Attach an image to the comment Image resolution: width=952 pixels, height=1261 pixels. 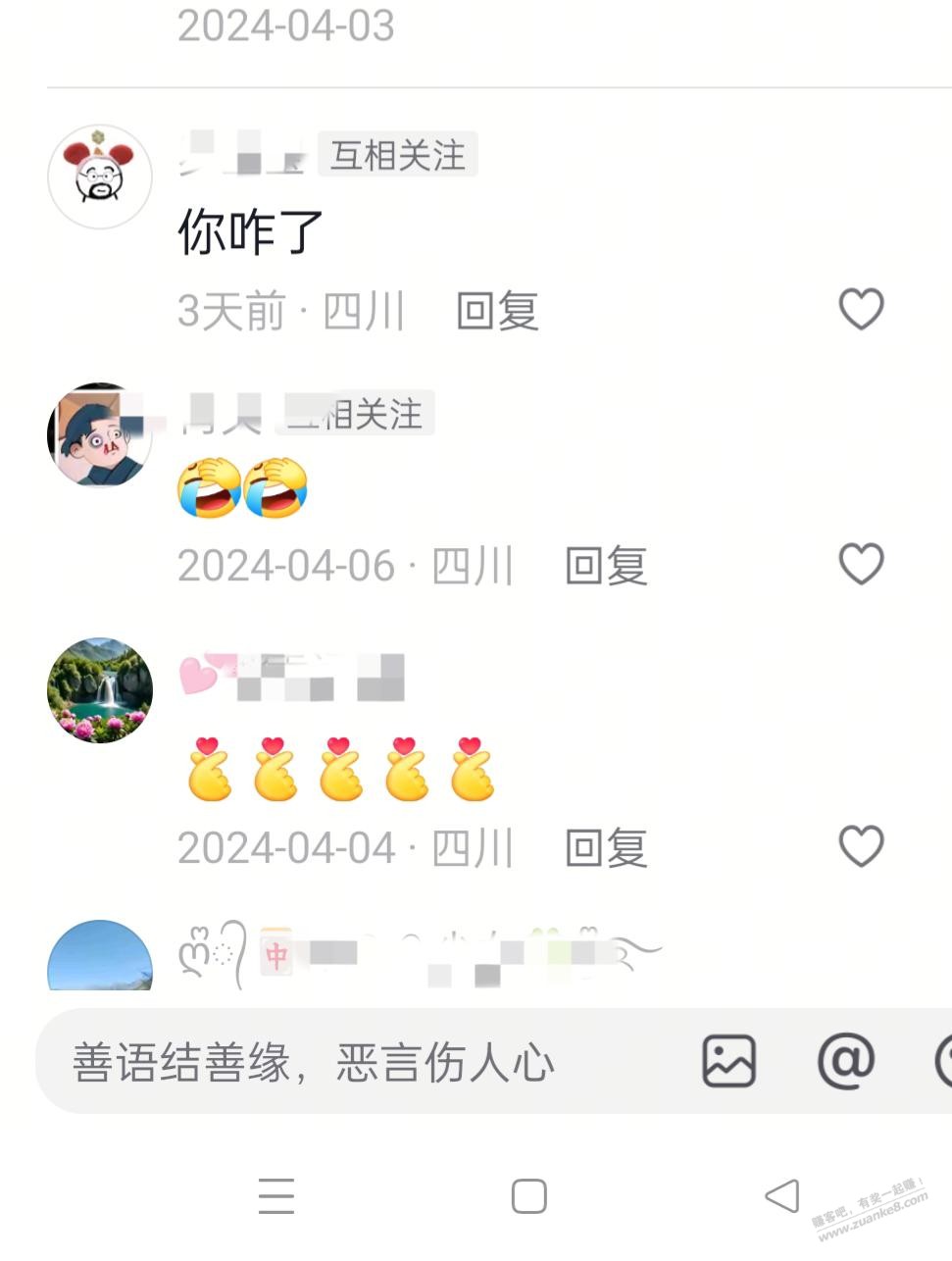click(x=728, y=1061)
